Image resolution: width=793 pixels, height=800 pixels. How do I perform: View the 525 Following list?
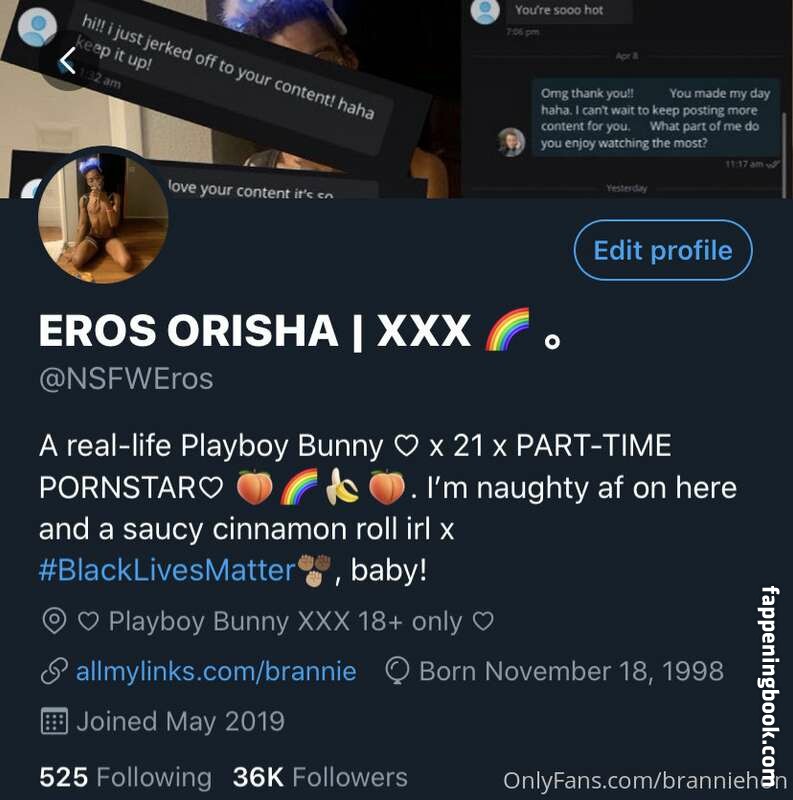click(x=125, y=777)
